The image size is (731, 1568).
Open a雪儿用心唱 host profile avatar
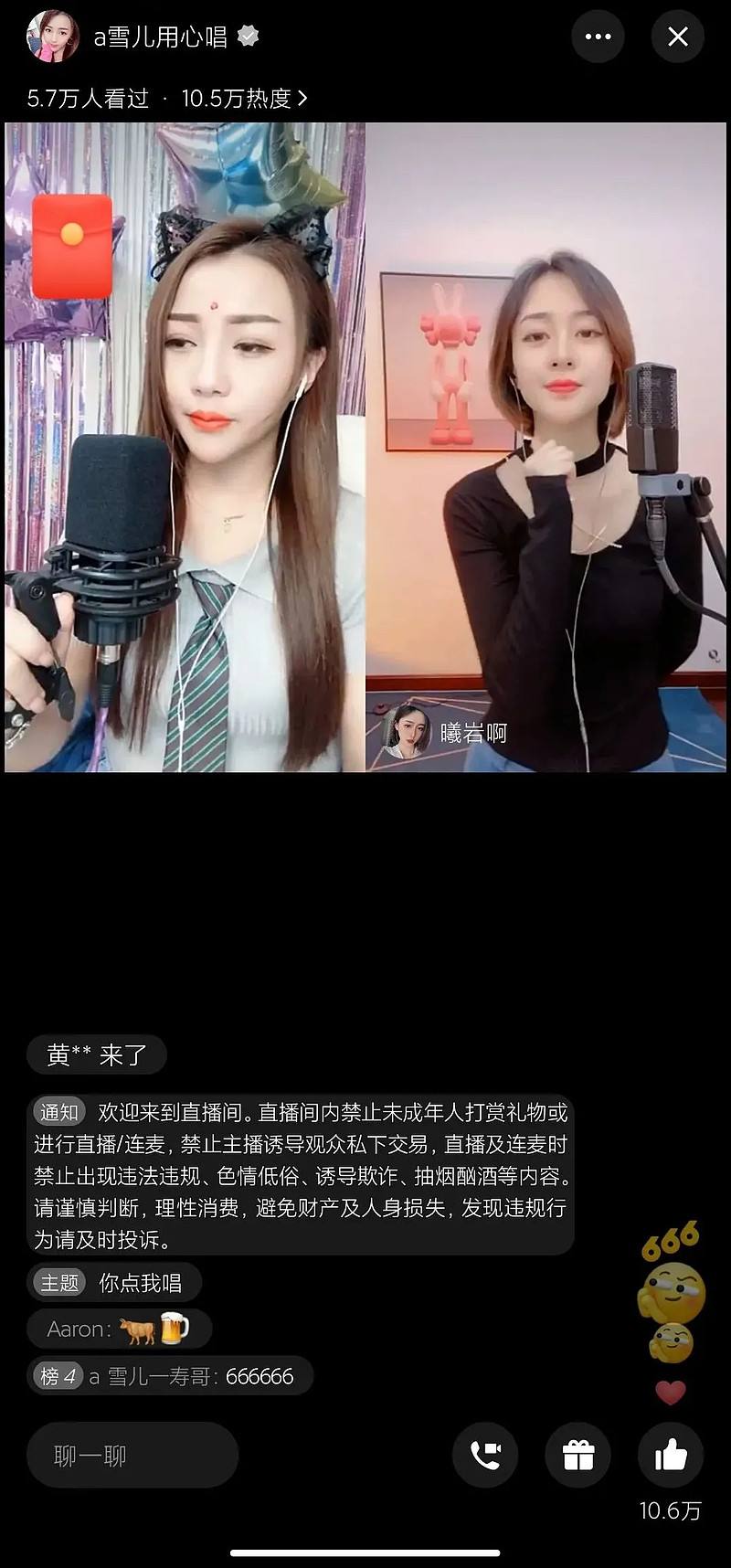[52, 37]
